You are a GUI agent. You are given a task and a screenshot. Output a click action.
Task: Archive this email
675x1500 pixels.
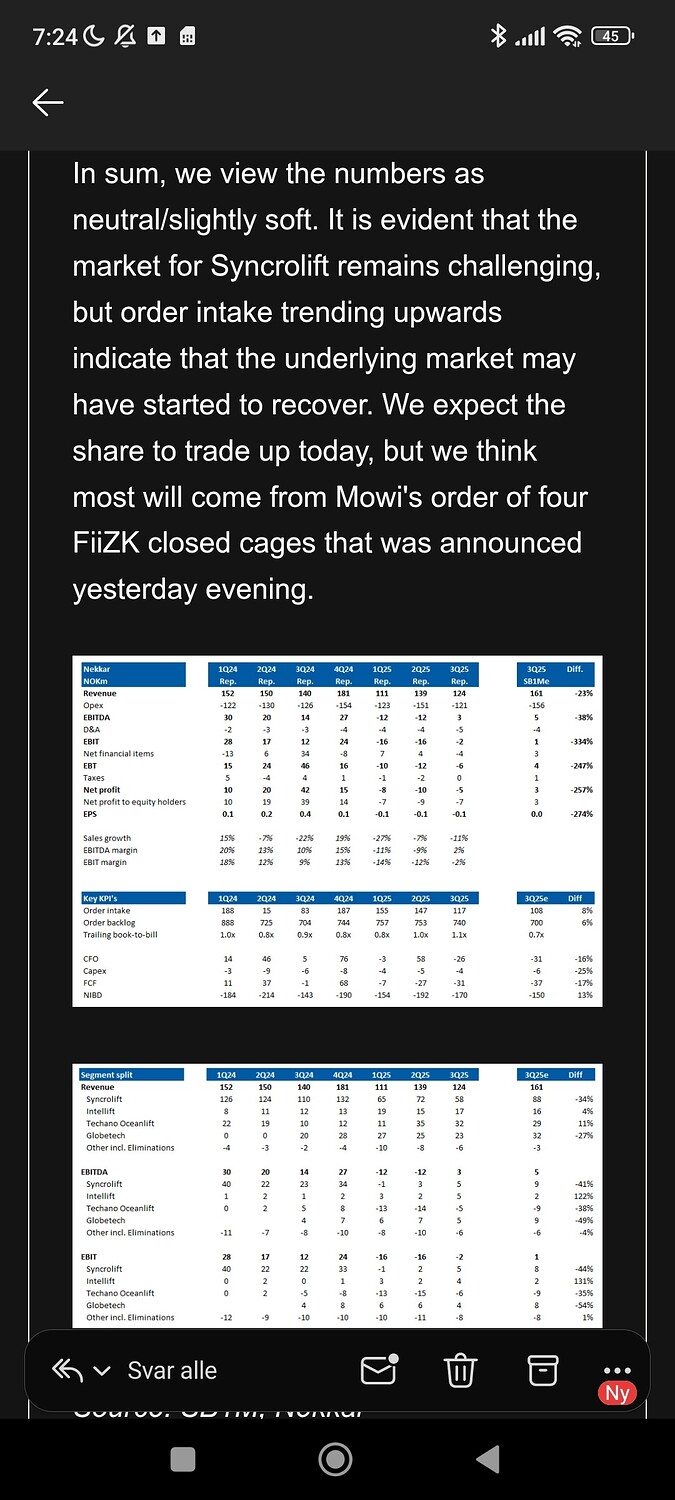(x=542, y=1371)
